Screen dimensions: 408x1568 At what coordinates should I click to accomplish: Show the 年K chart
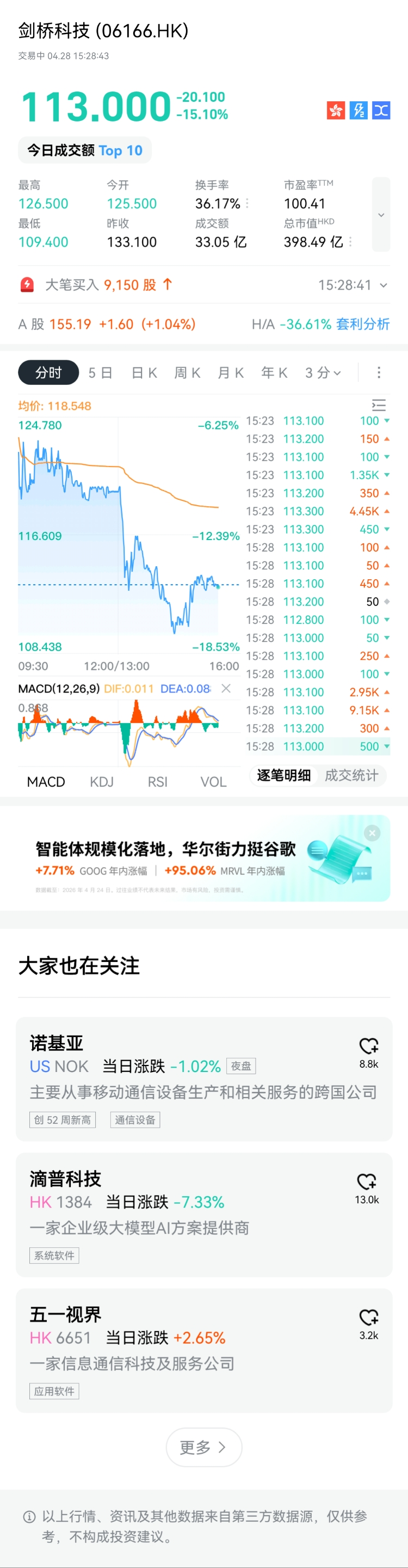274,372
